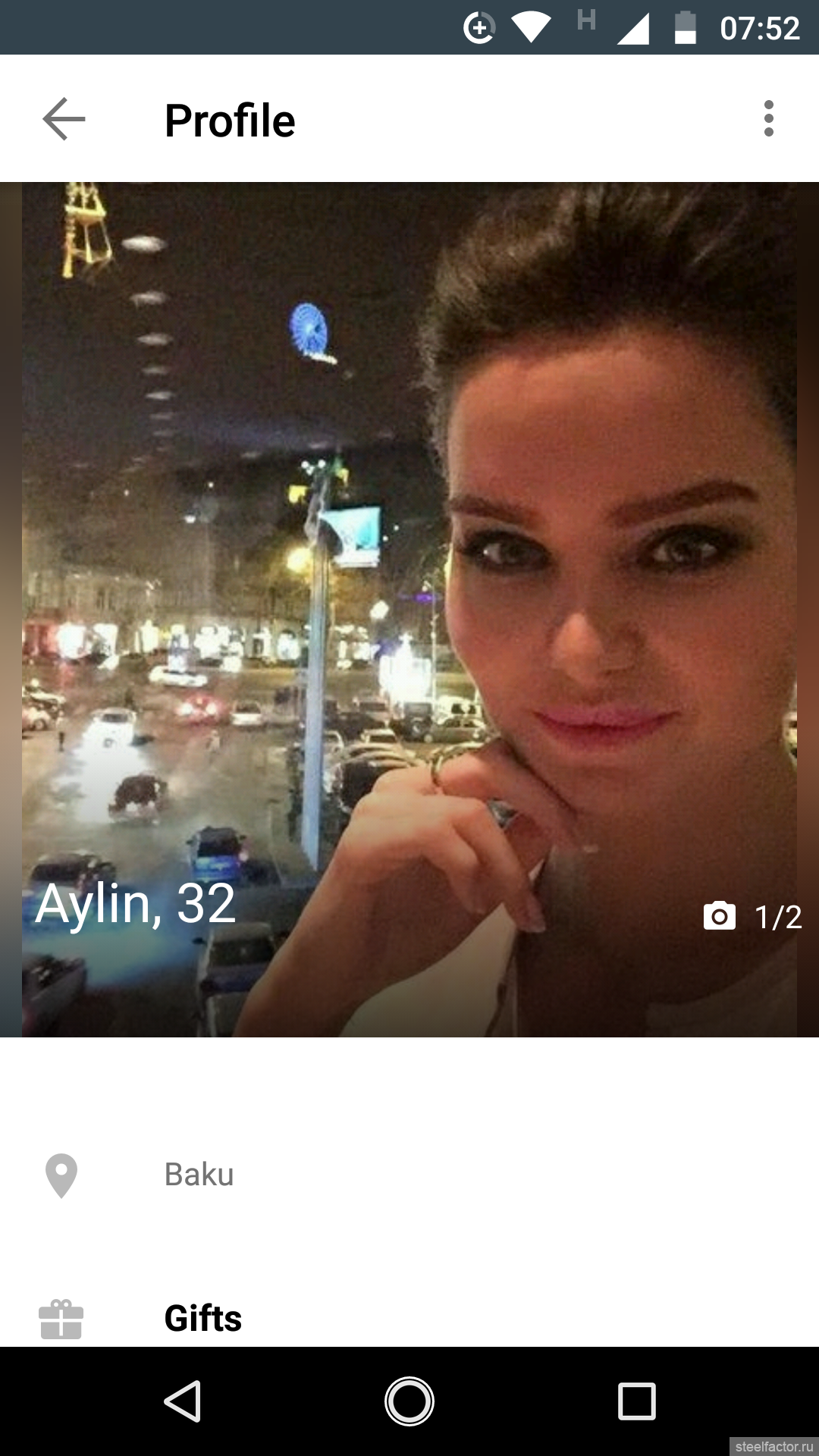Go to the home screen
819x1456 pixels.
click(x=409, y=1401)
